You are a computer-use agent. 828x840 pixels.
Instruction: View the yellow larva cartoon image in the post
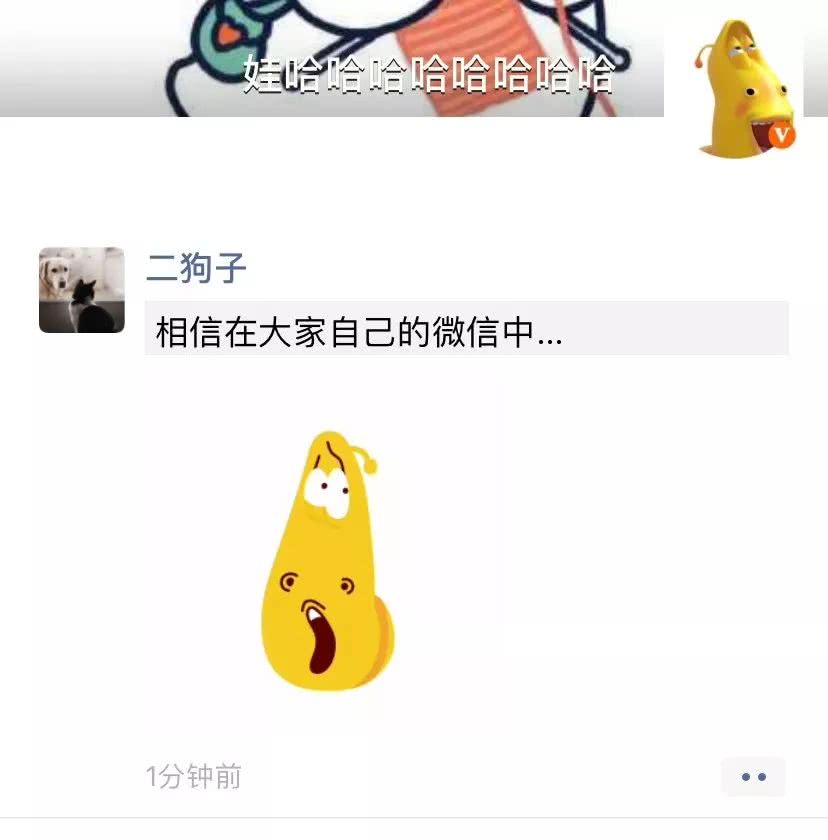328,560
